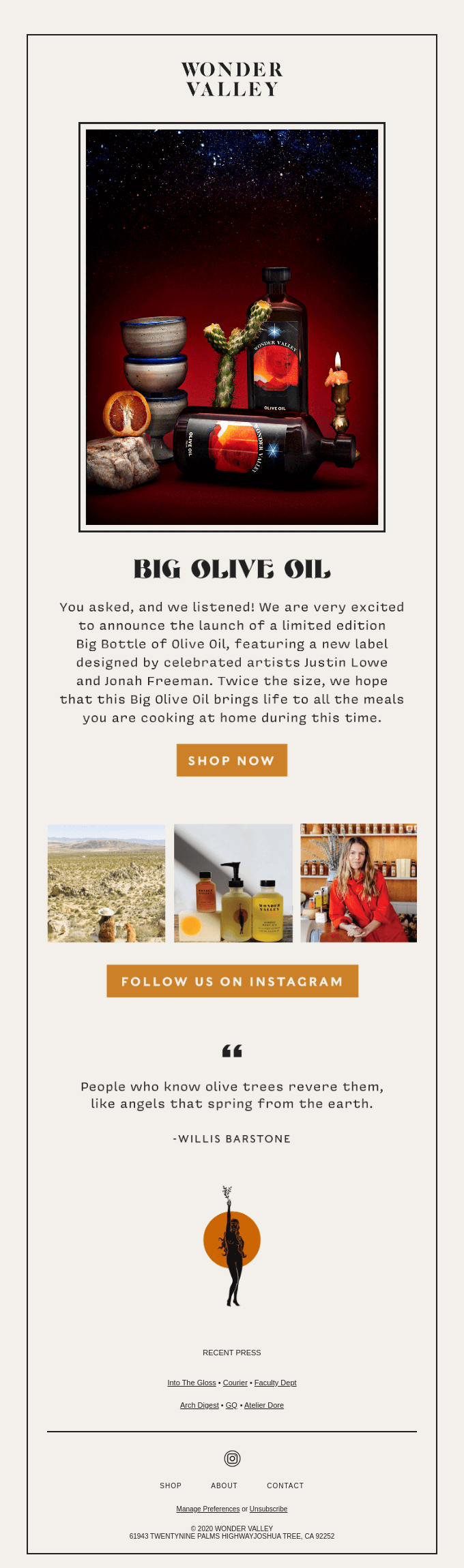Screen dimensions: 464x1568
Task: Tap the Shop Now button
Action: (231, 760)
